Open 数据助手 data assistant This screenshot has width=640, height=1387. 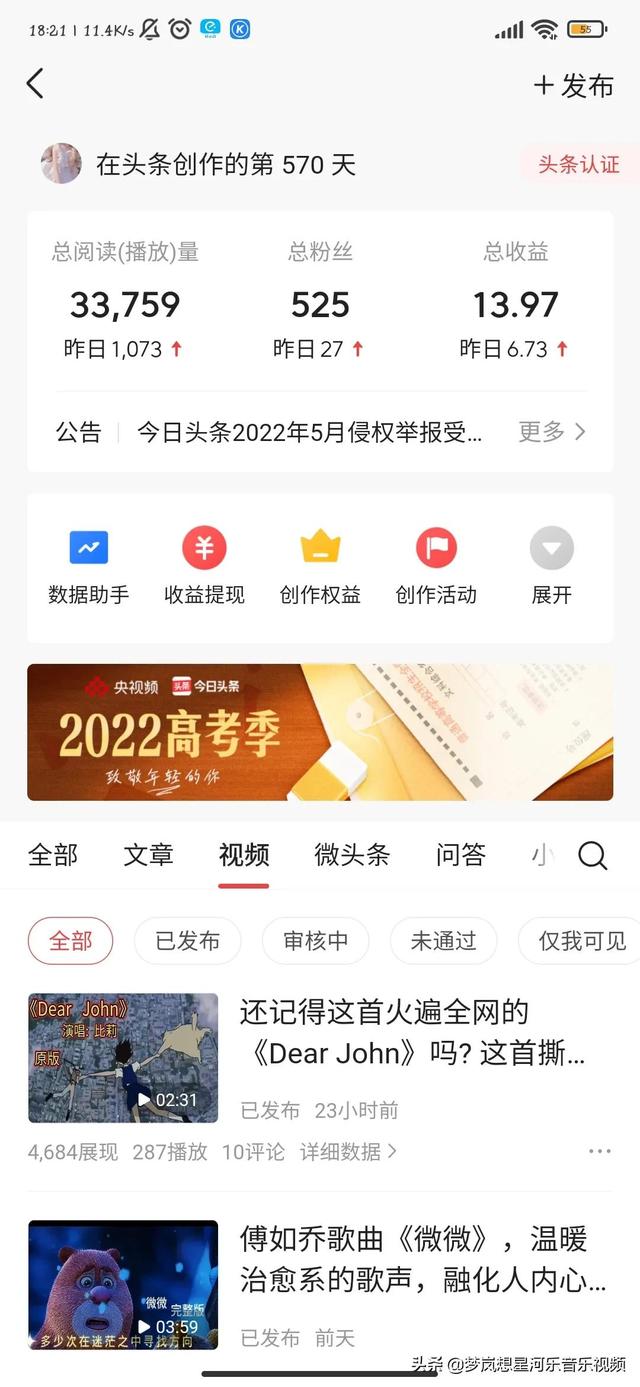89,567
